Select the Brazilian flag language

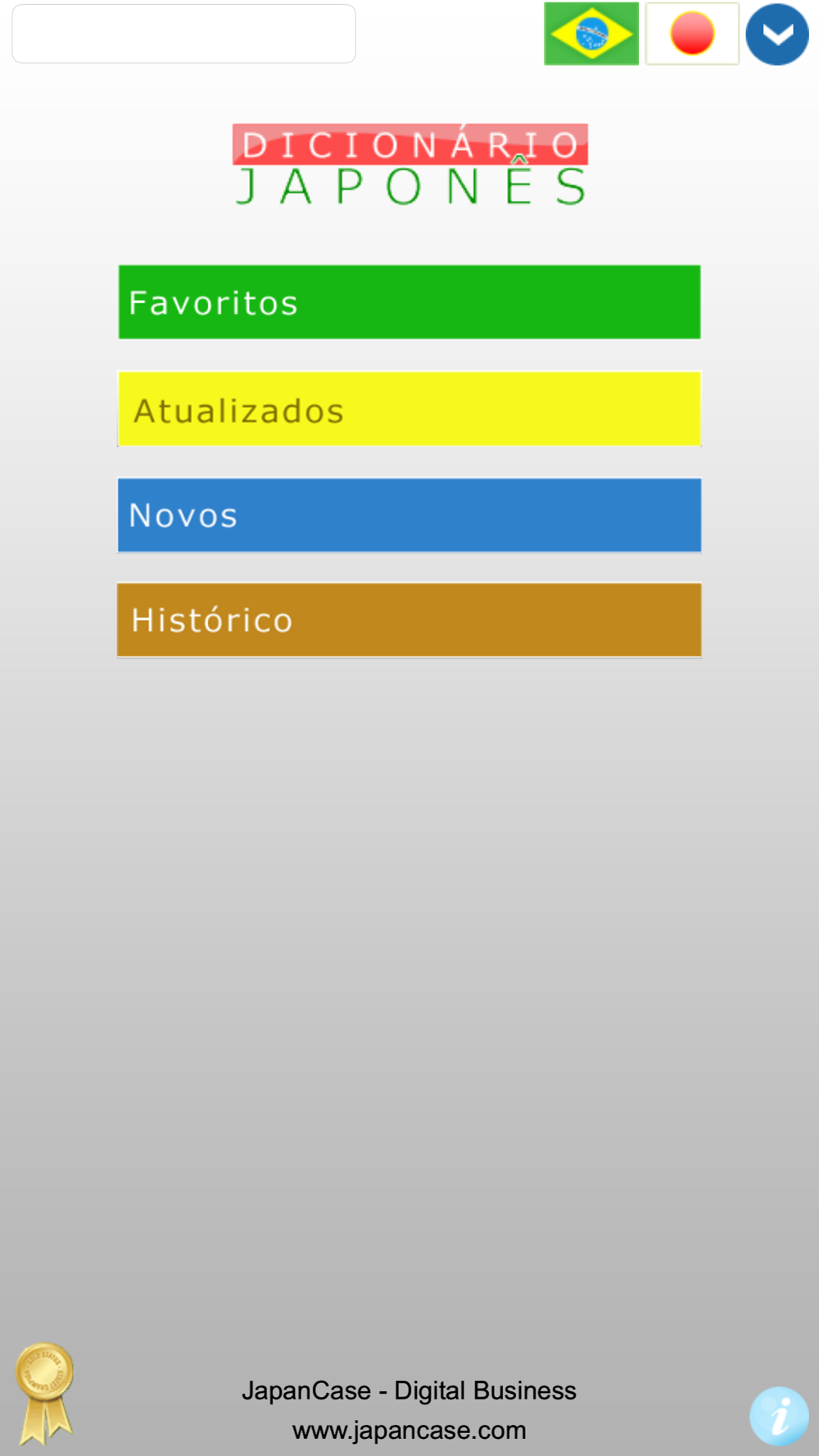coord(591,34)
